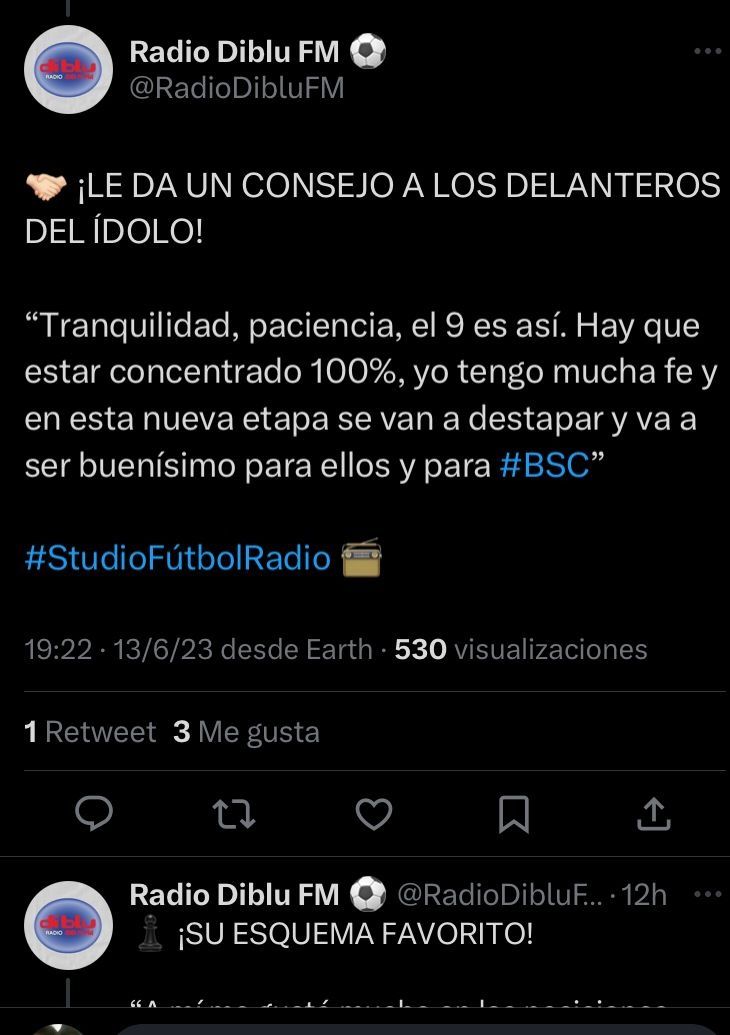Retweet the Radio Diblu FM post
Screen dimensions: 730x1035
click(x=235, y=815)
